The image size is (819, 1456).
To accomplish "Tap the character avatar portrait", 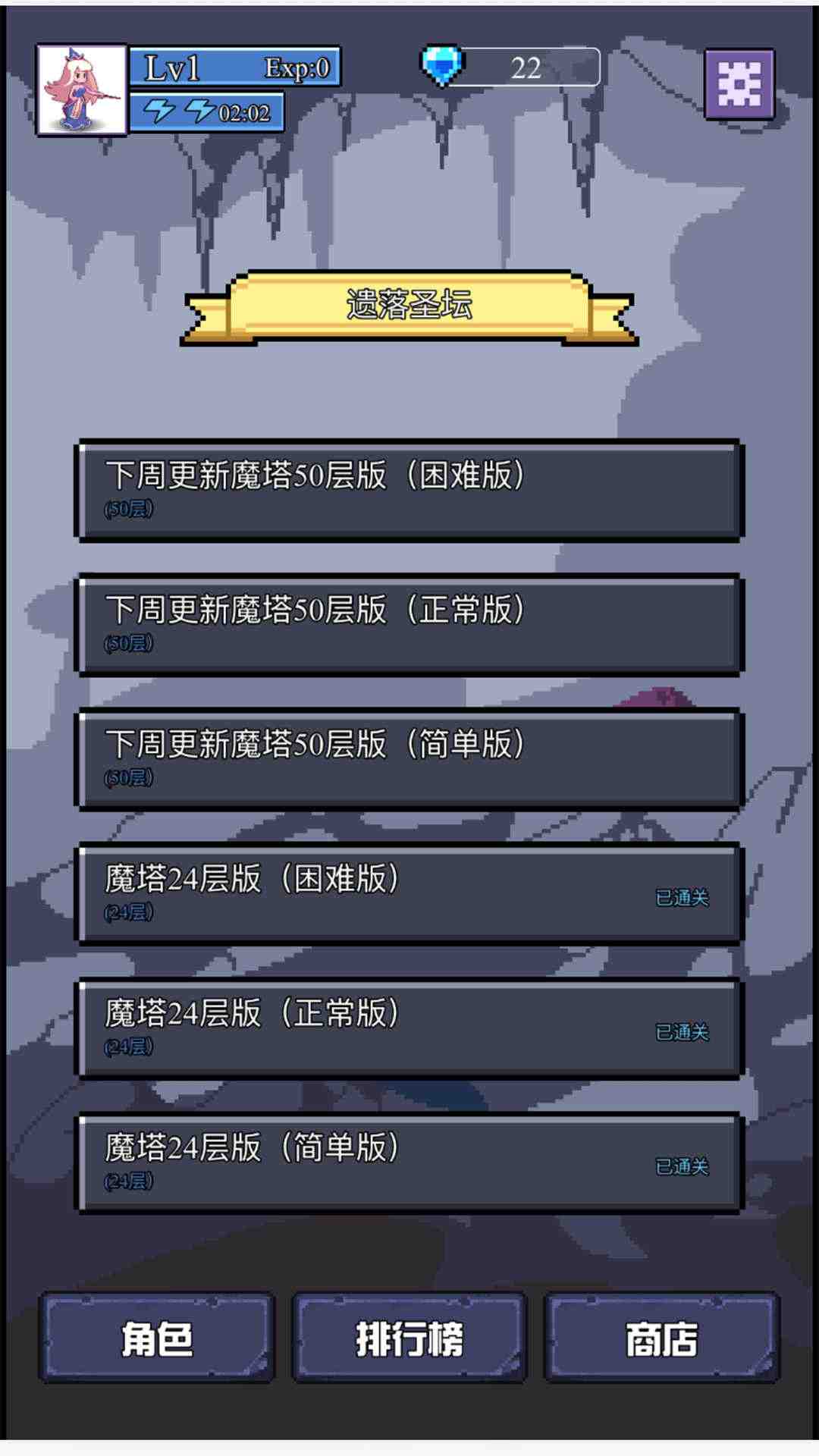I will [82, 89].
